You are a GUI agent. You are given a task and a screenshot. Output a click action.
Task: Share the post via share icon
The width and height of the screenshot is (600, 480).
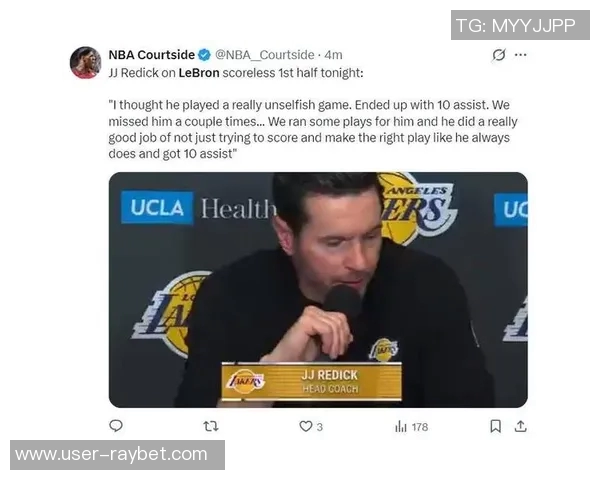tap(519, 426)
